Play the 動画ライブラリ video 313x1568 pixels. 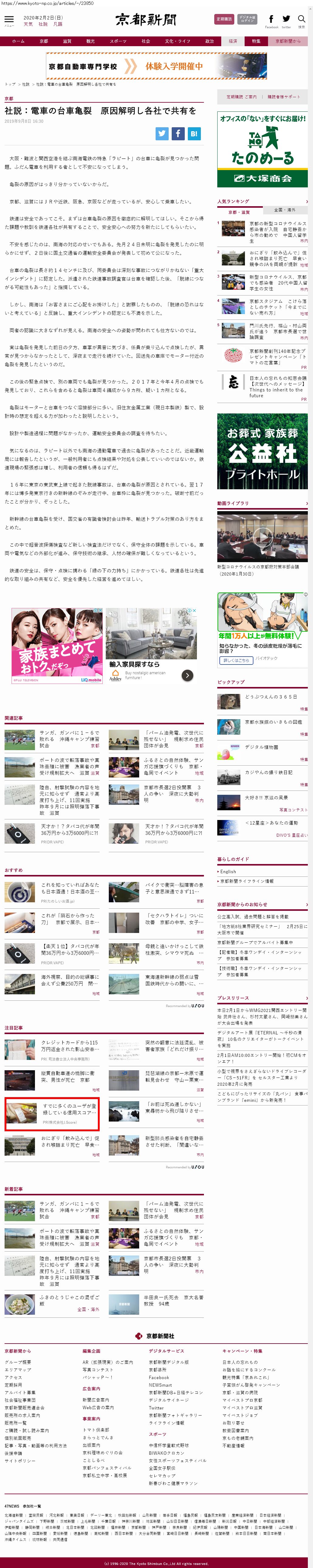click(x=263, y=536)
